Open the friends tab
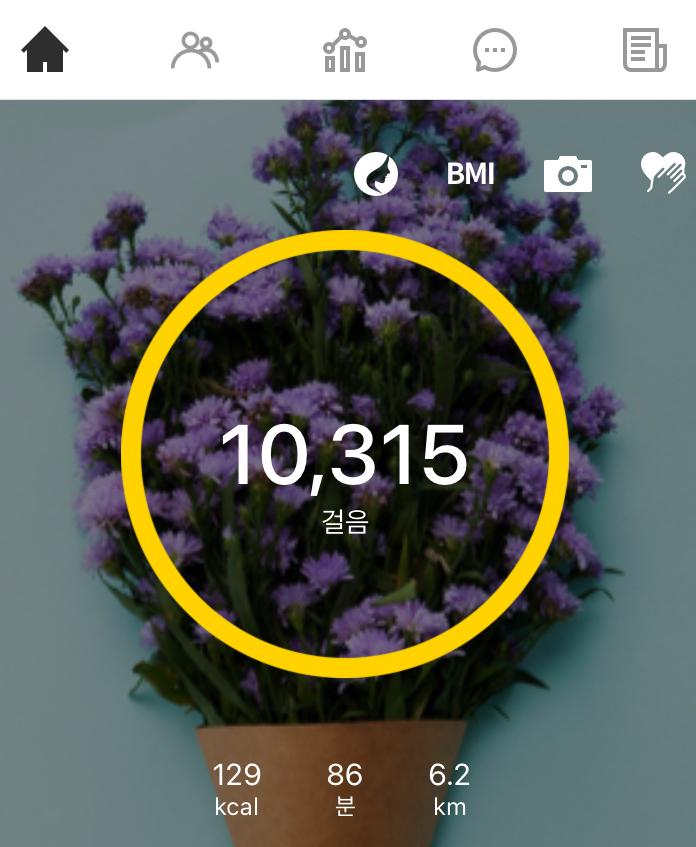 pyautogui.click(x=195, y=50)
